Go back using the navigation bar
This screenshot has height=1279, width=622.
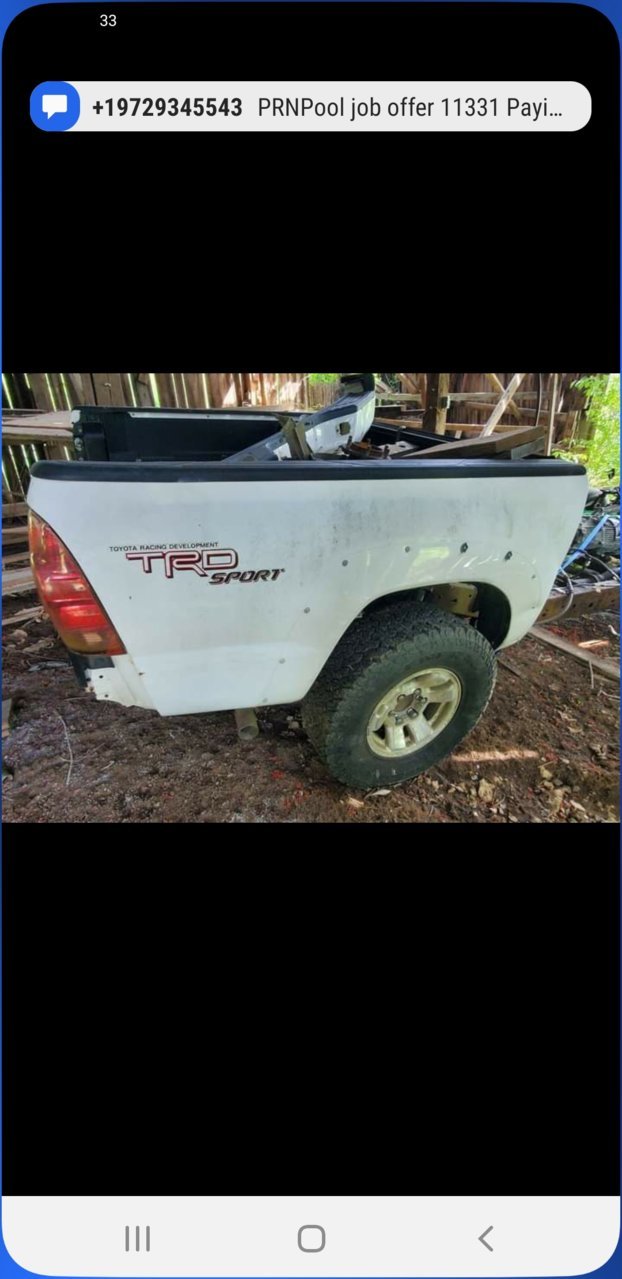(485, 1239)
